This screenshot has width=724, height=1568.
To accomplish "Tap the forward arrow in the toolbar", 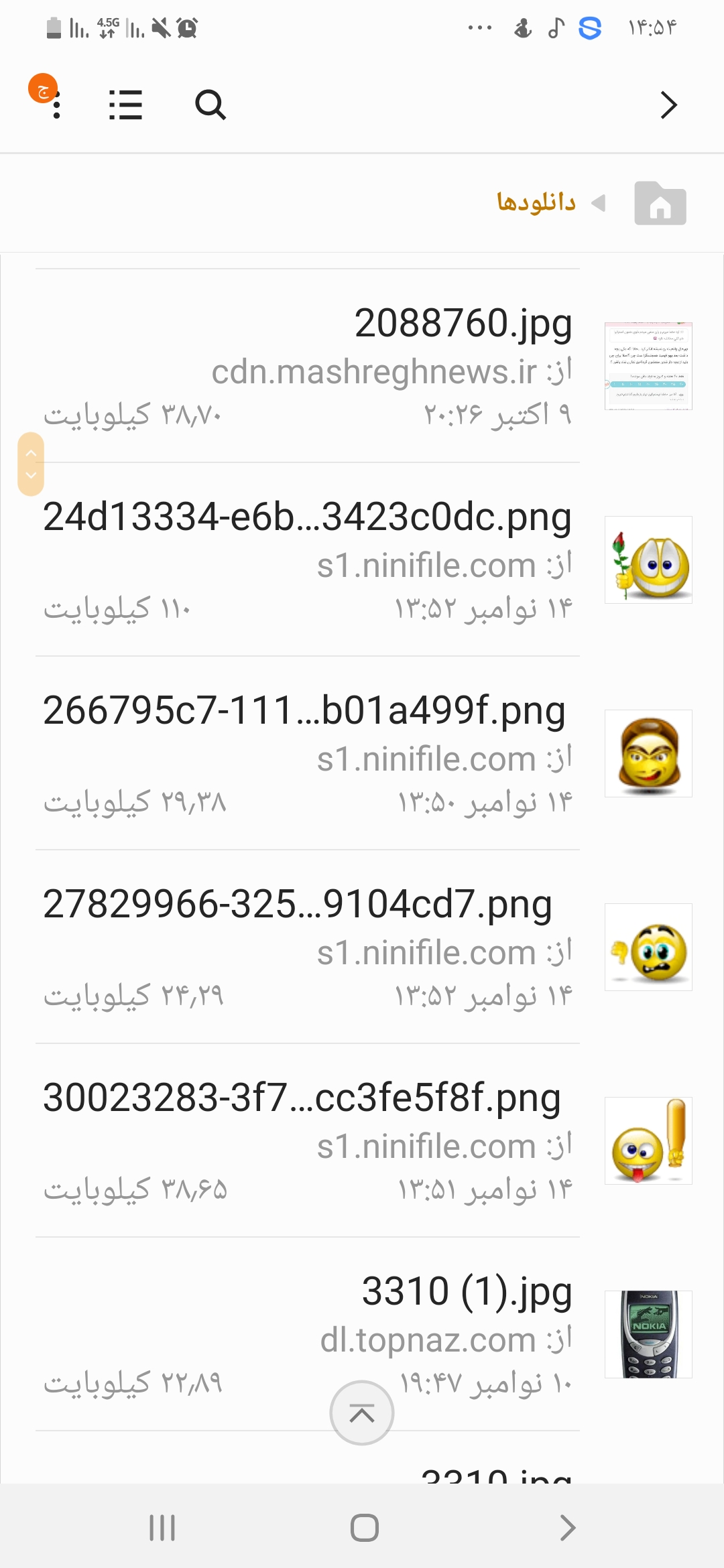I will click(668, 105).
